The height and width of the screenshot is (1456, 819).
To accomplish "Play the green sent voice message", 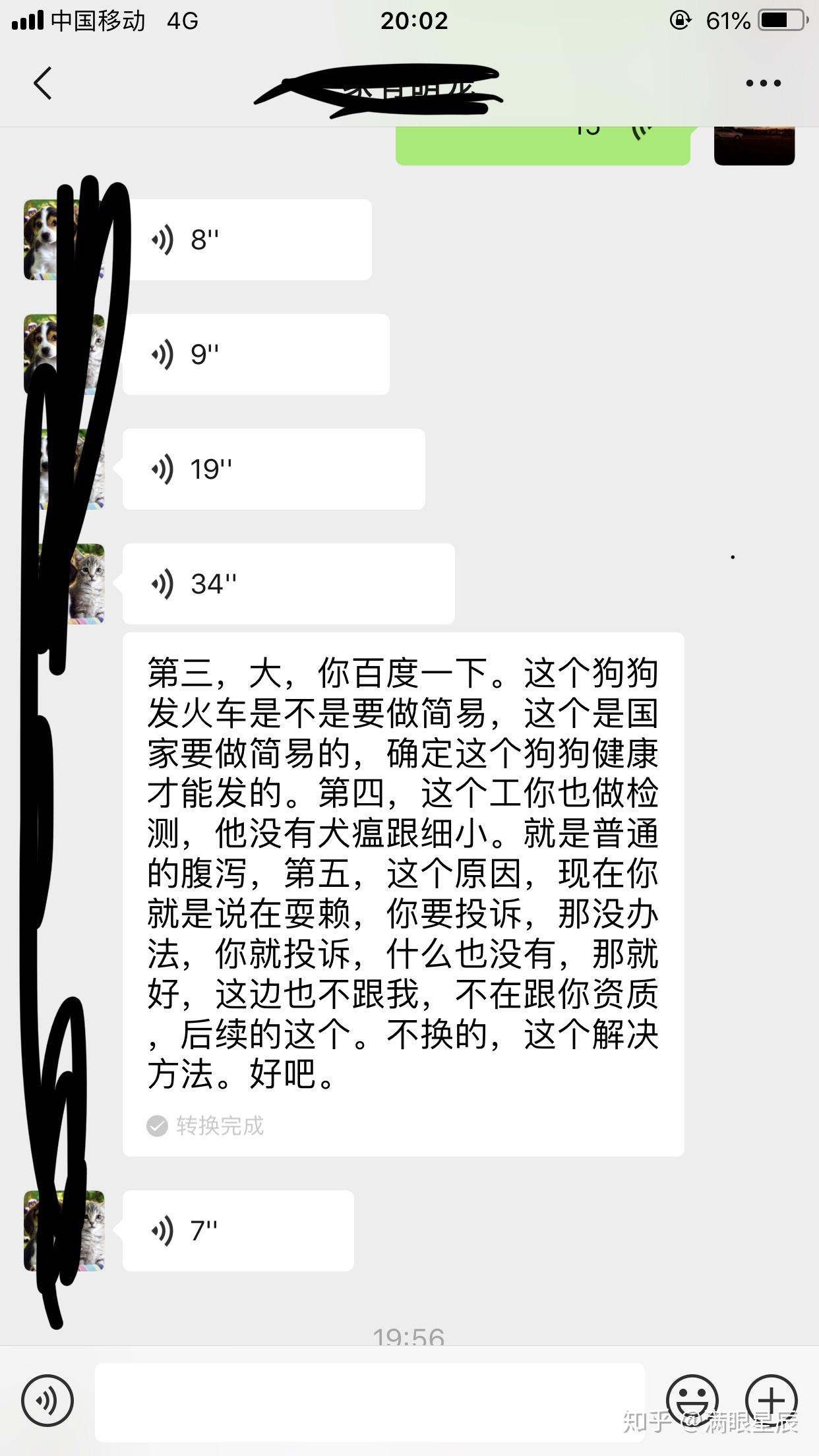I will pyautogui.click(x=543, y=145).
